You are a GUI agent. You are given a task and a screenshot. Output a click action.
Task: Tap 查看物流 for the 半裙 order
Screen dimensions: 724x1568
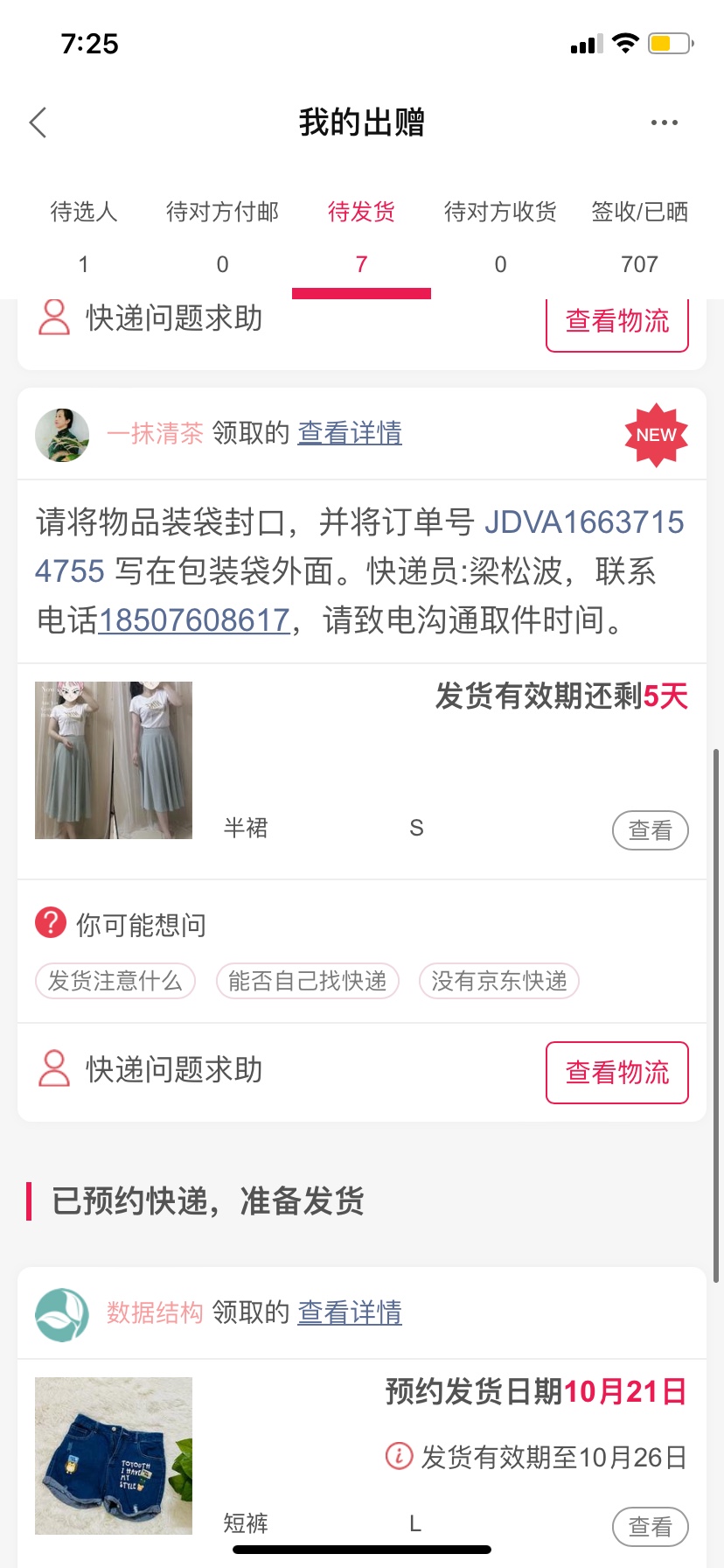click(x=616, y=1072)
